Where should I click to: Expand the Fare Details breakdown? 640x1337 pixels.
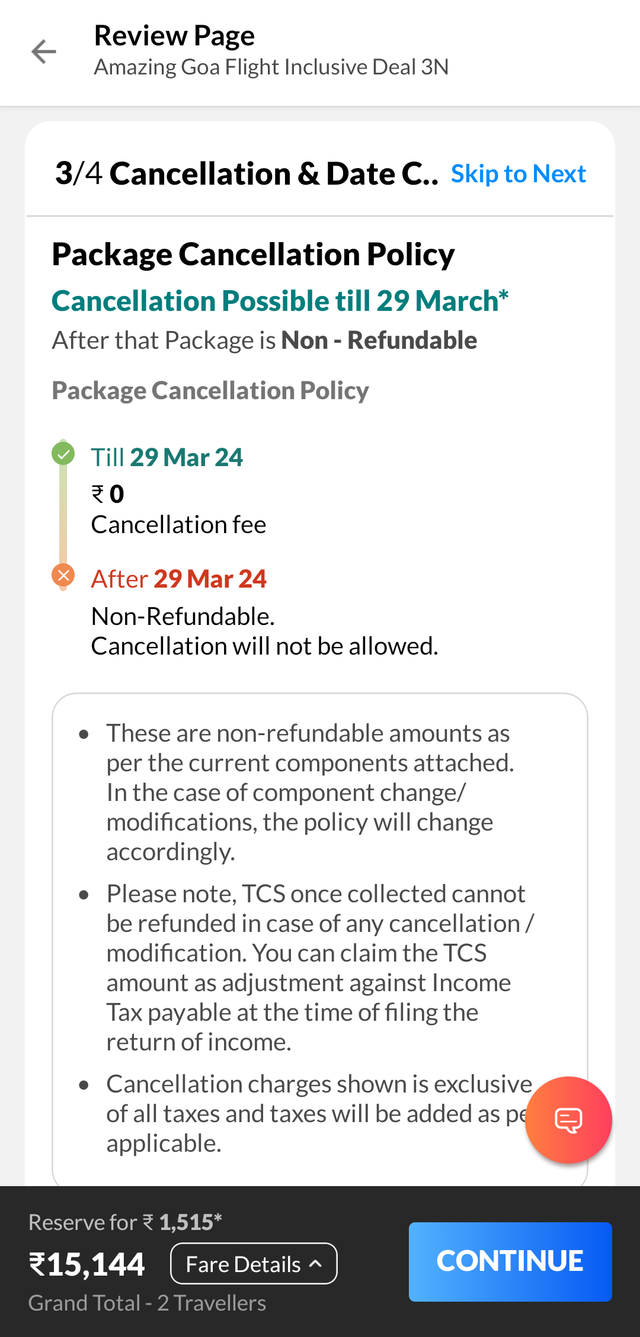(254, 1264)
